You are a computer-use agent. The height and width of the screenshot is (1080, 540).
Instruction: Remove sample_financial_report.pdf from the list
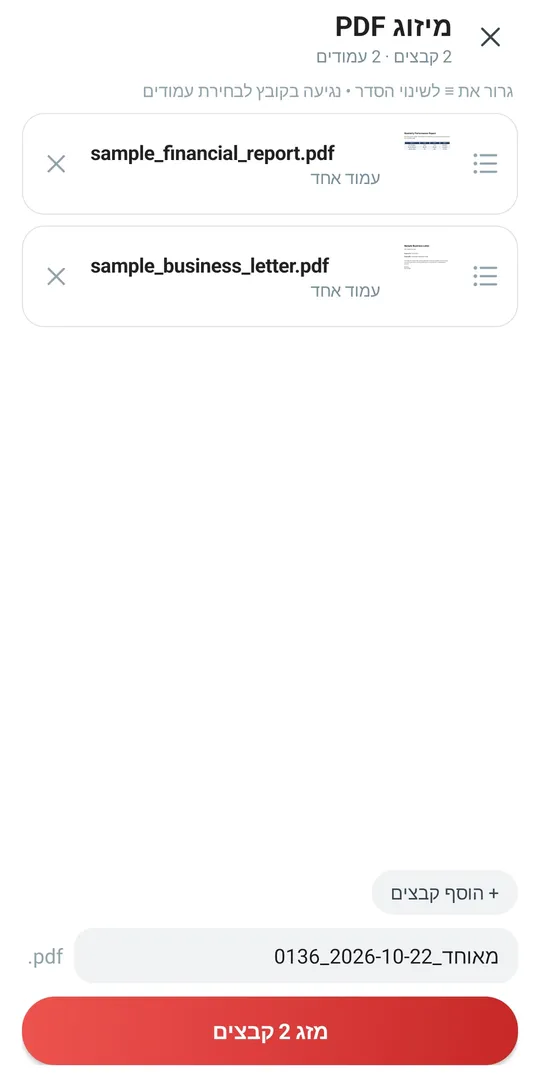click(56, 164)
